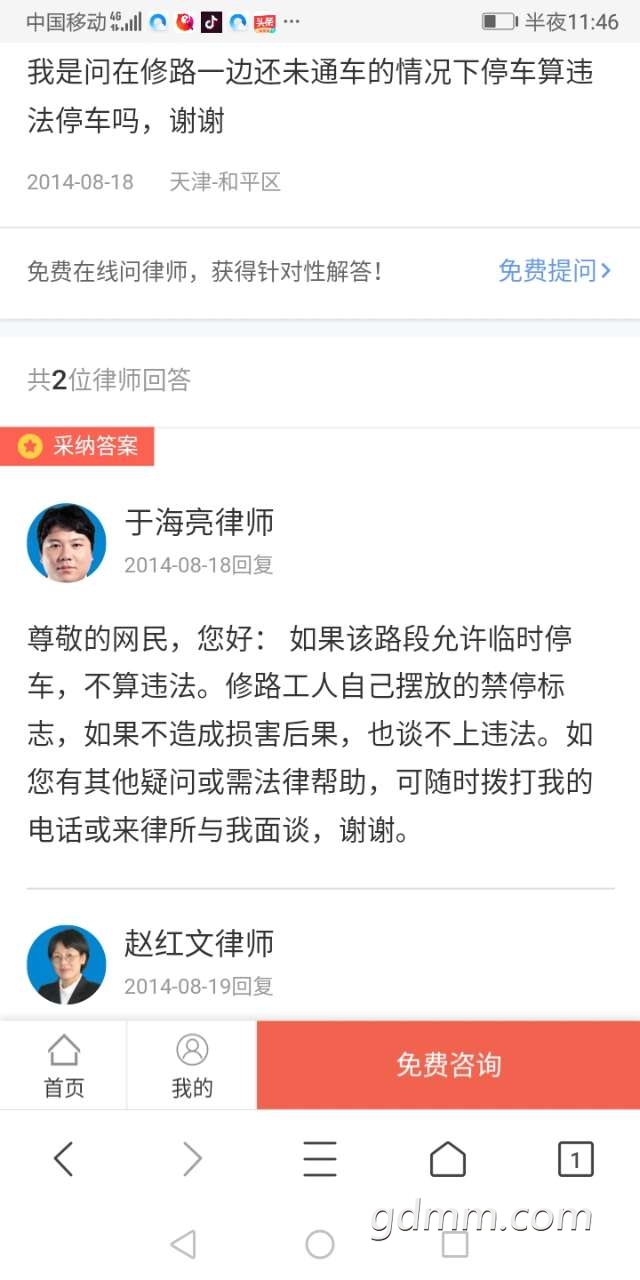This screenshot has width=640, height=1280.
Task: Tap the system home button
Action: [320, 1244]
